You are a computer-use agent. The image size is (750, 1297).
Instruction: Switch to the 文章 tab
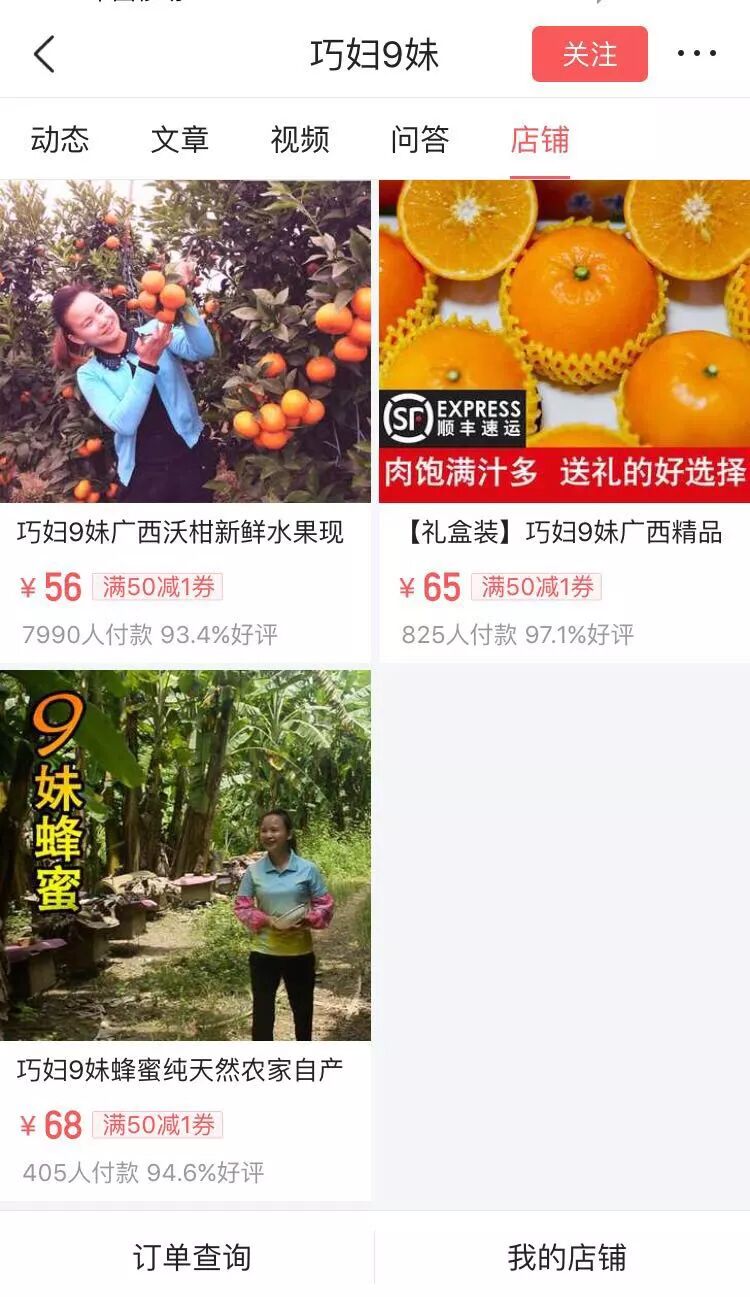click(x=180, y=140)
